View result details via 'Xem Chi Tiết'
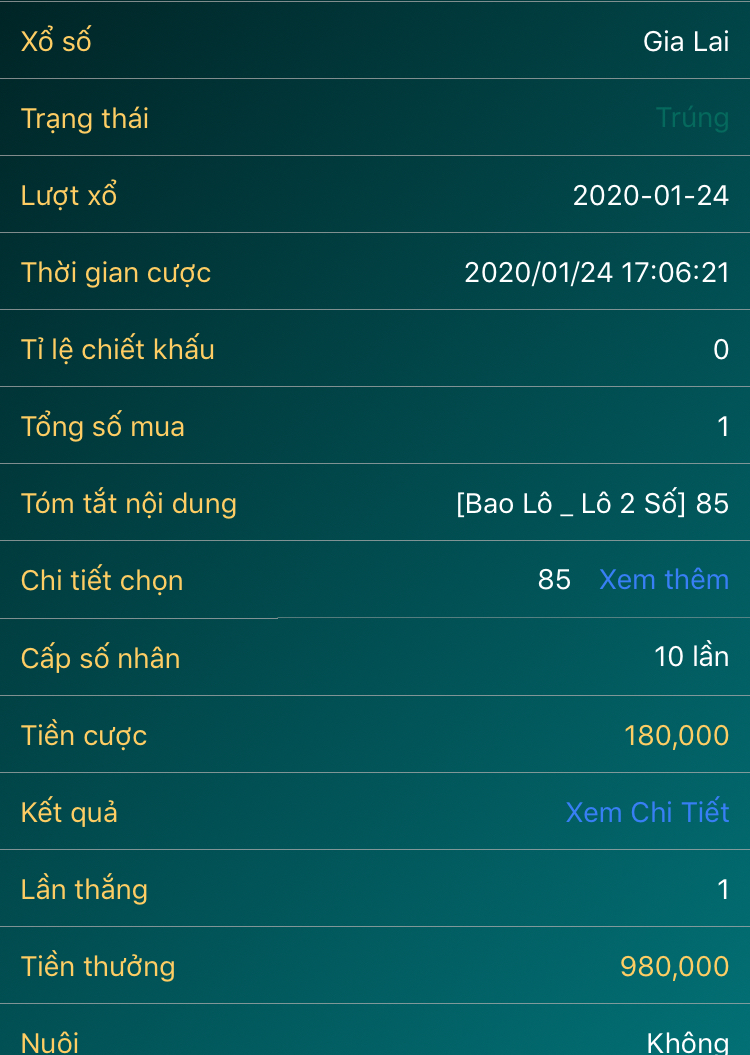Screen dimensions: 750x1055 pos(647,812)
